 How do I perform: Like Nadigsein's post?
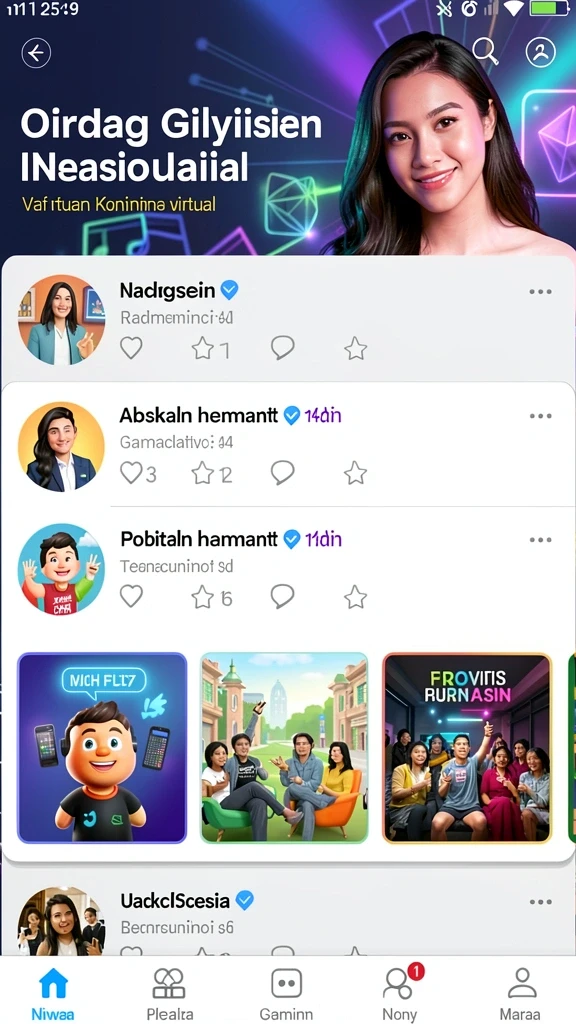pyautogui.click(x=131, y=348)
